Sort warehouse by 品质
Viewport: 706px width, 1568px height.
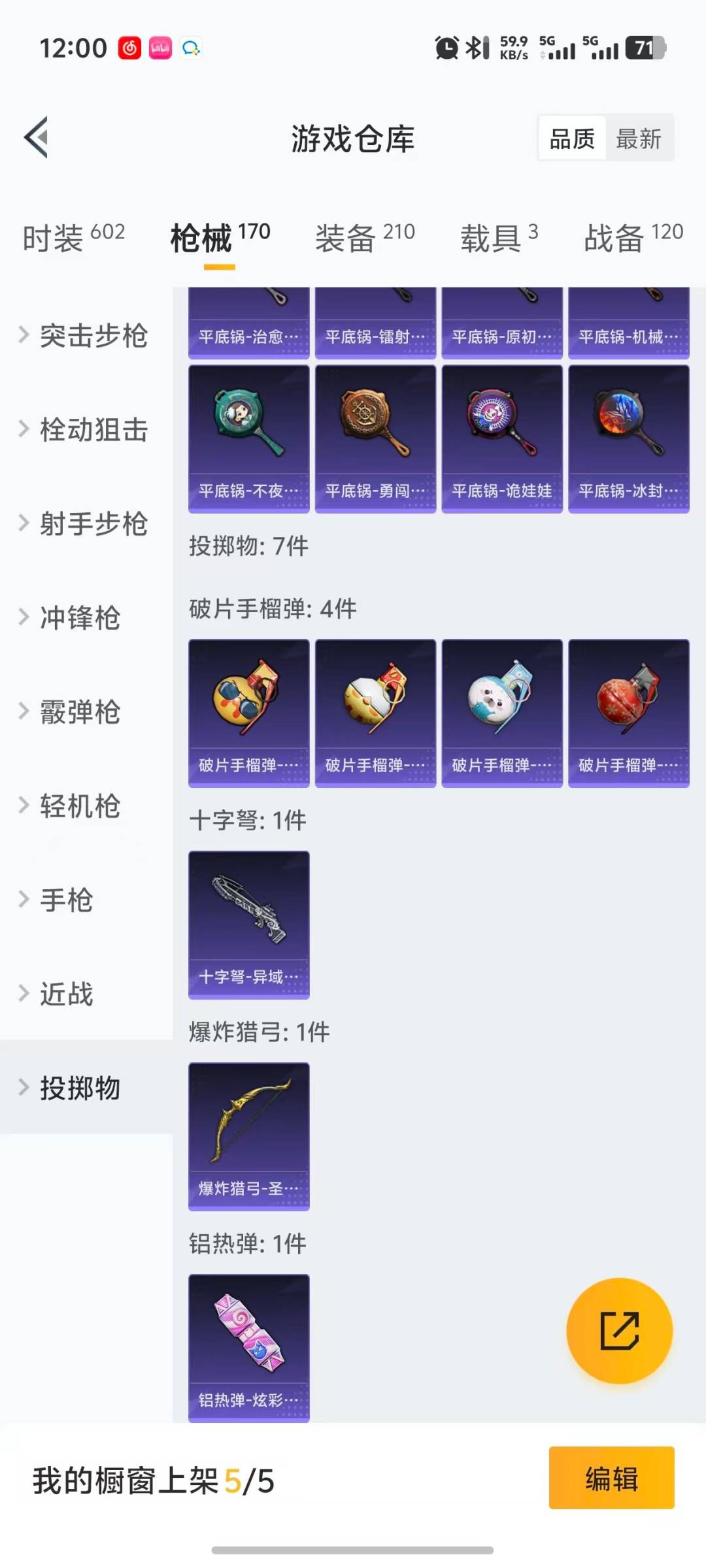(572, 139)
